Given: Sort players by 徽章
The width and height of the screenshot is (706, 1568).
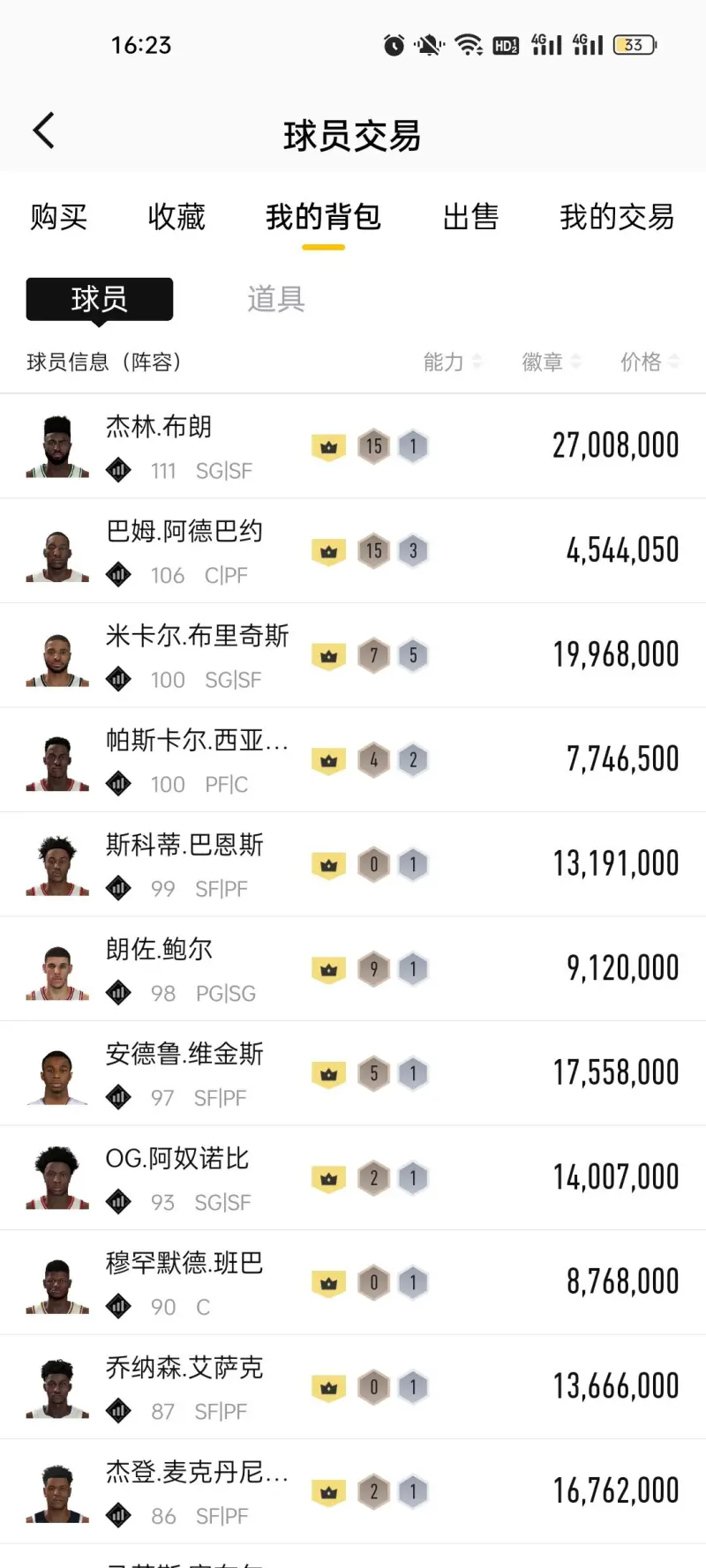Looking at the screenshot, I should point(551,362).
